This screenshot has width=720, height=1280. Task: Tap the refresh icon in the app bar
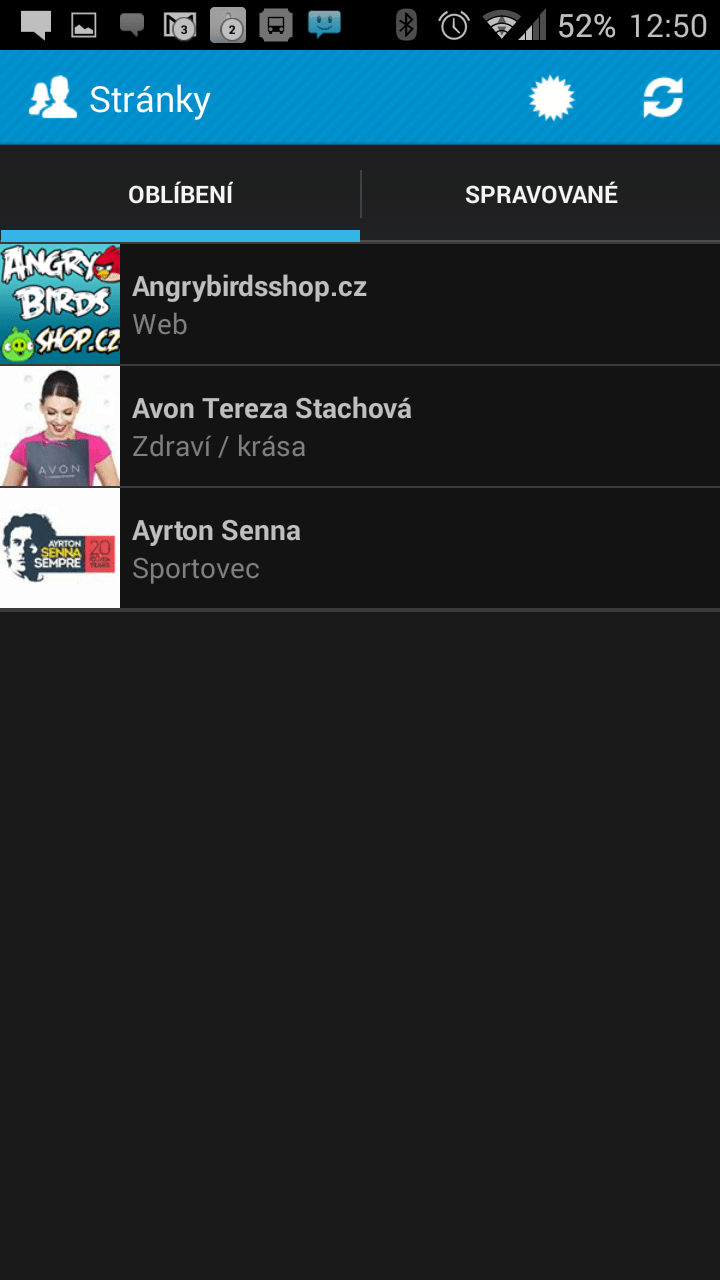coord(662,98)
